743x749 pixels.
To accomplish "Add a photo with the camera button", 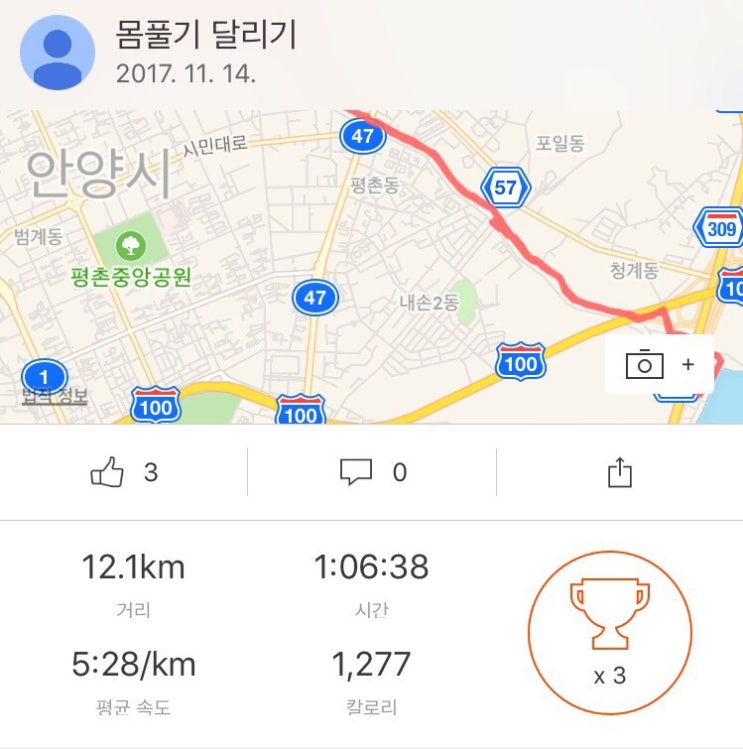I will [659, 365].
